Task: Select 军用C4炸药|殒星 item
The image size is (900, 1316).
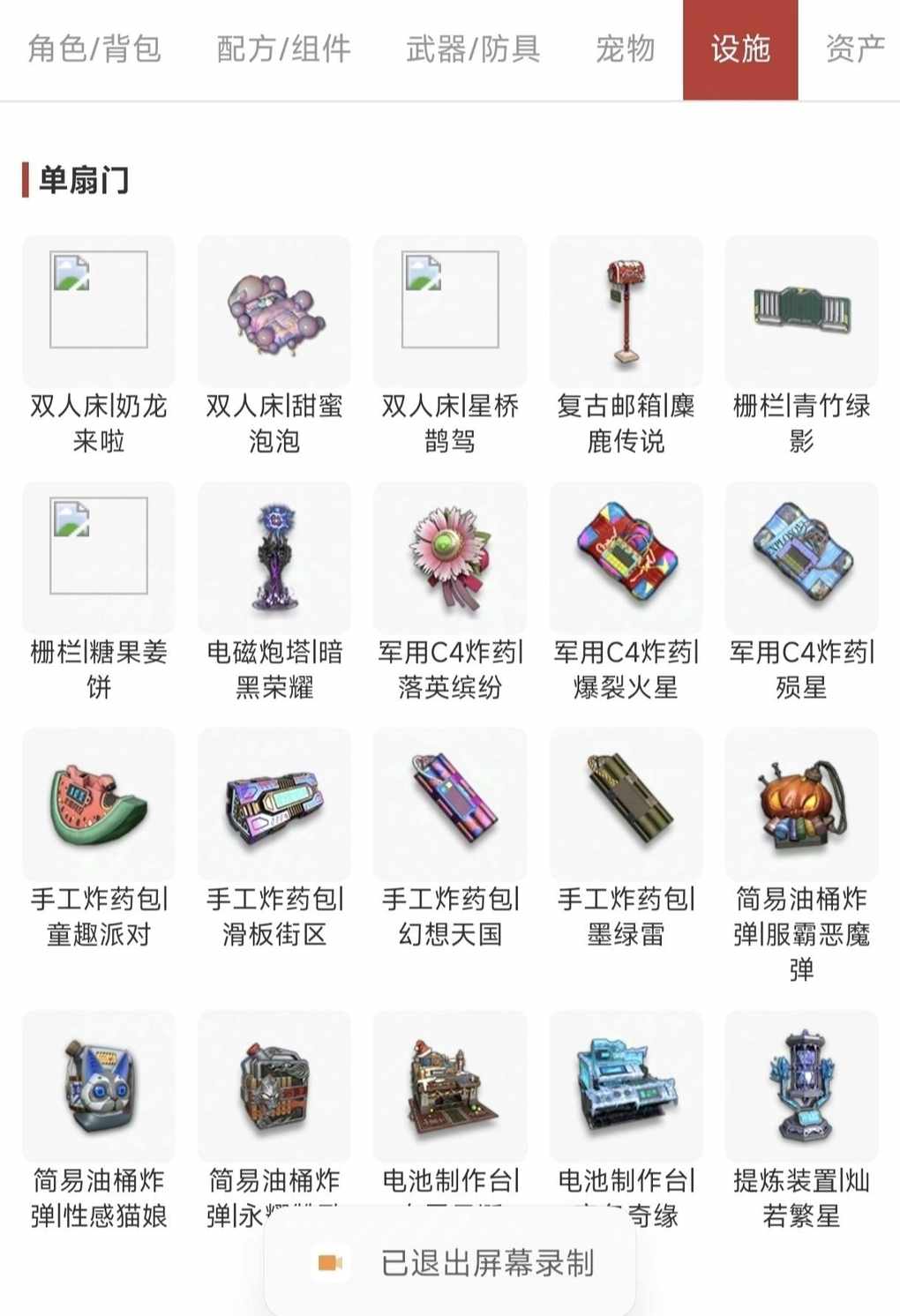Action: (801, 557)
